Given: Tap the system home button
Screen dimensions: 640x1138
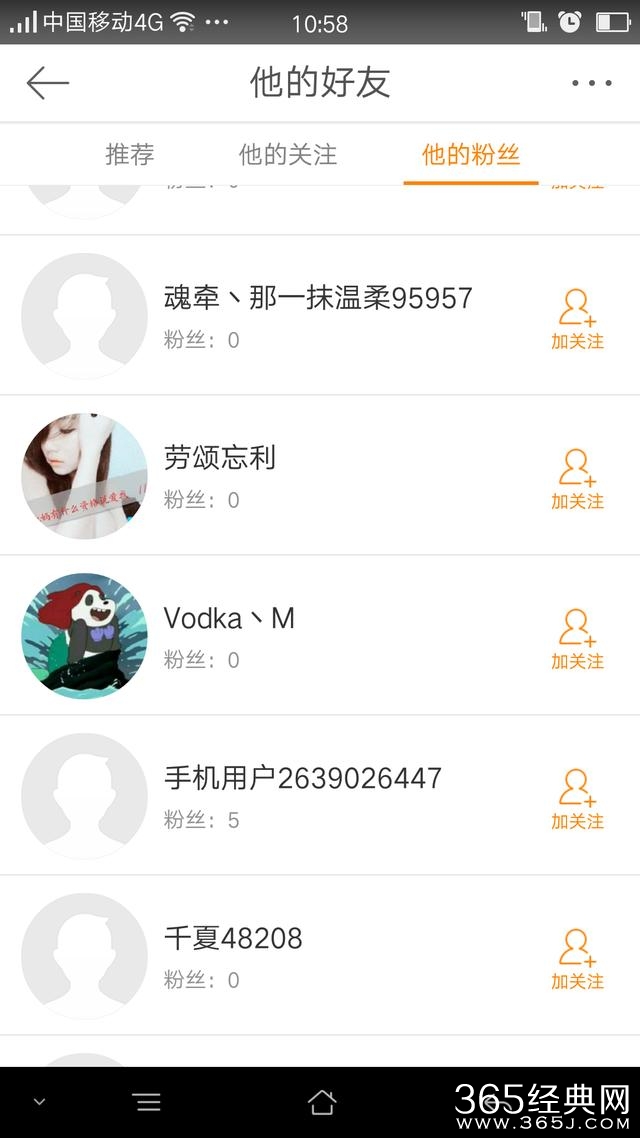Looking at the screenshot, I should [321, 1102].
